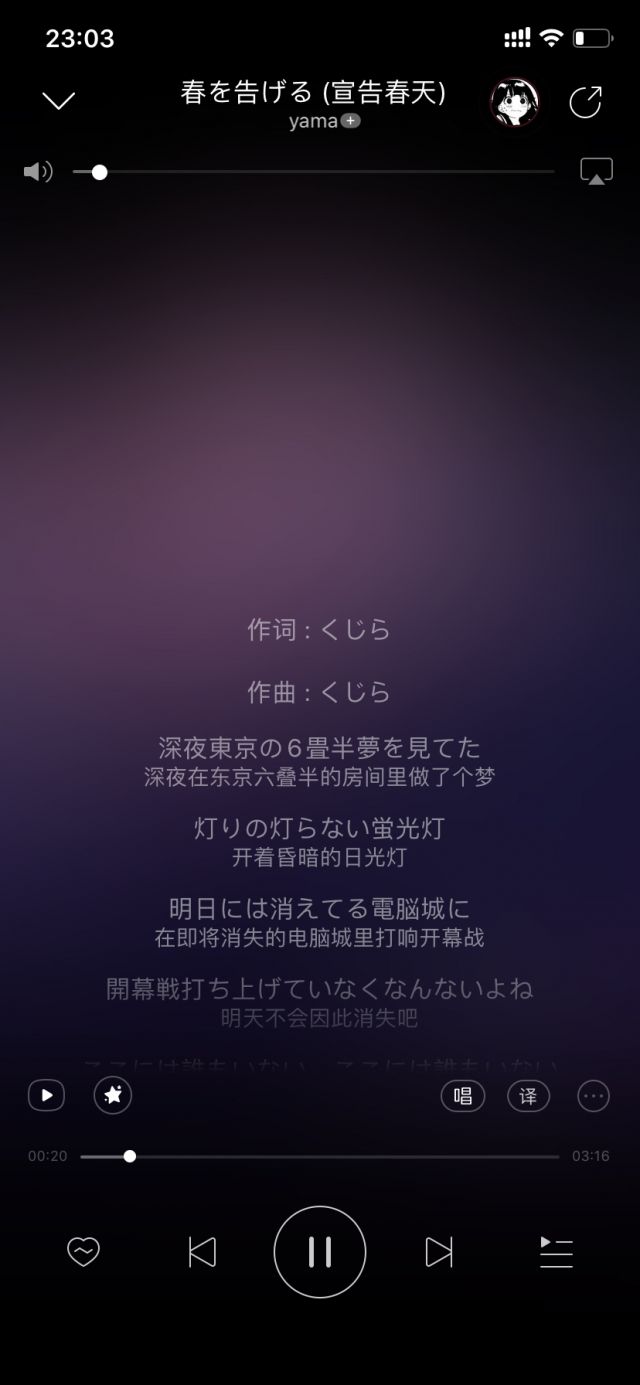Open the music video play icon

point(46,1095)
